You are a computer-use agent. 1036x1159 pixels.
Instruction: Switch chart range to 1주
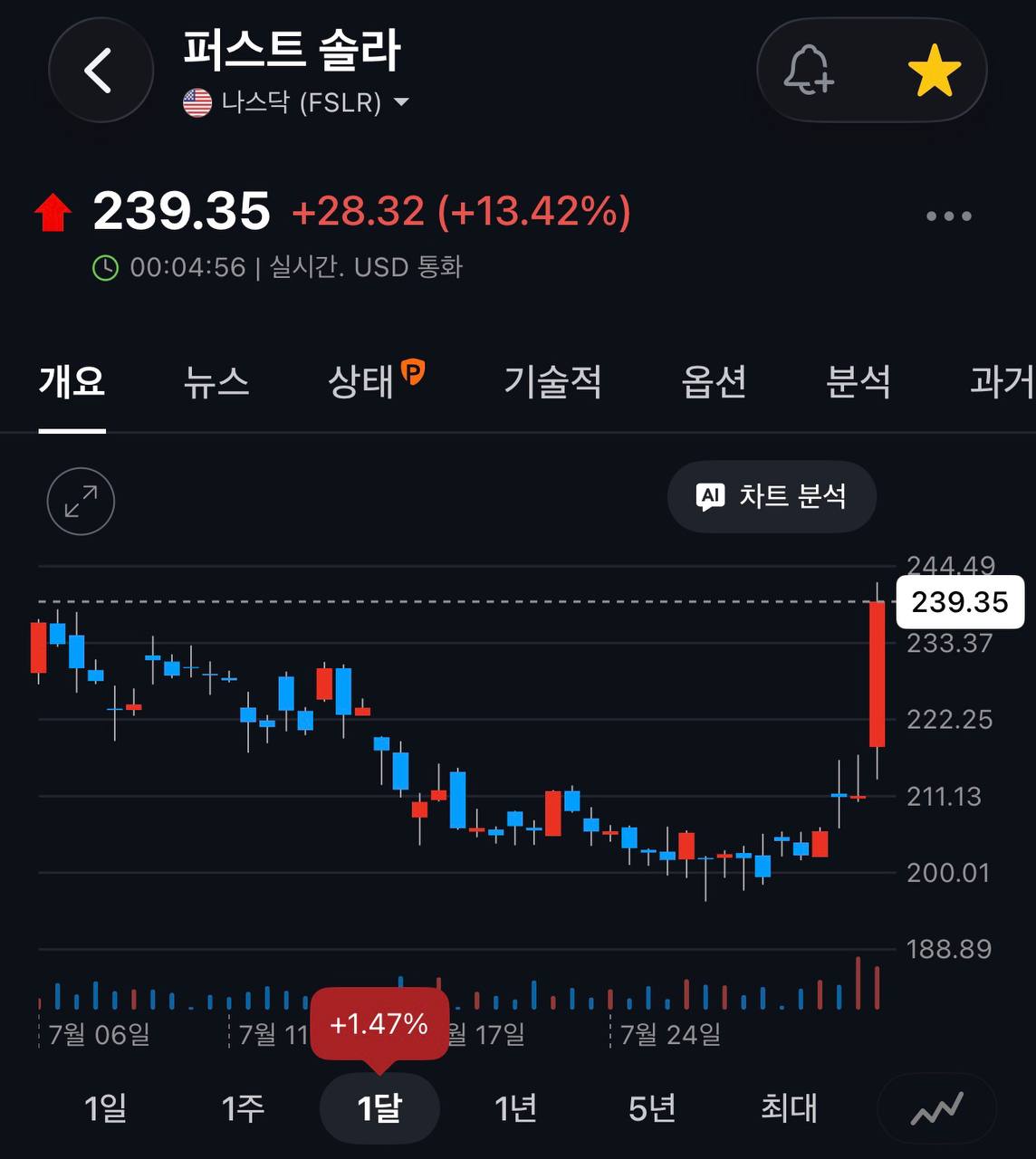(x=243, y=1108)
